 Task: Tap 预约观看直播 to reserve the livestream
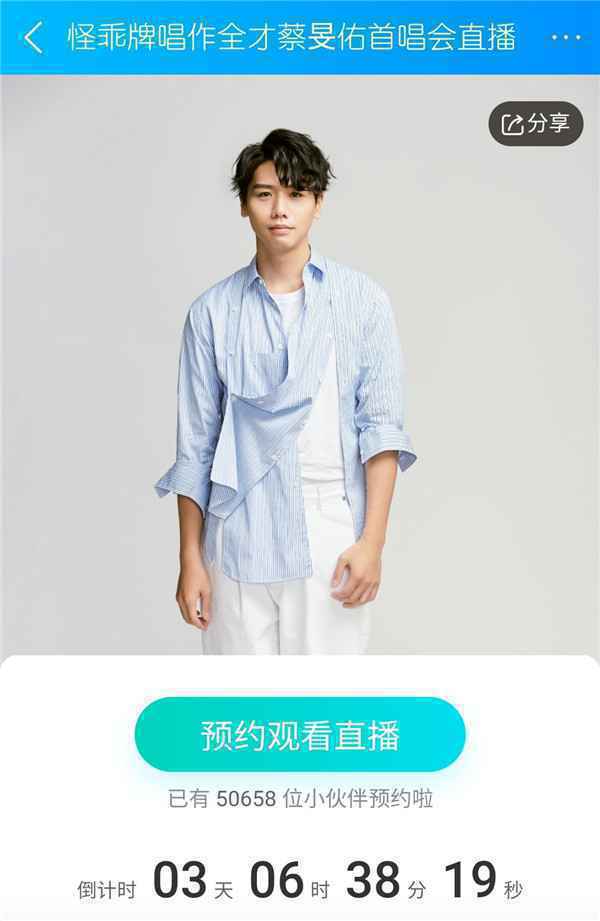(x=300, y=735)
